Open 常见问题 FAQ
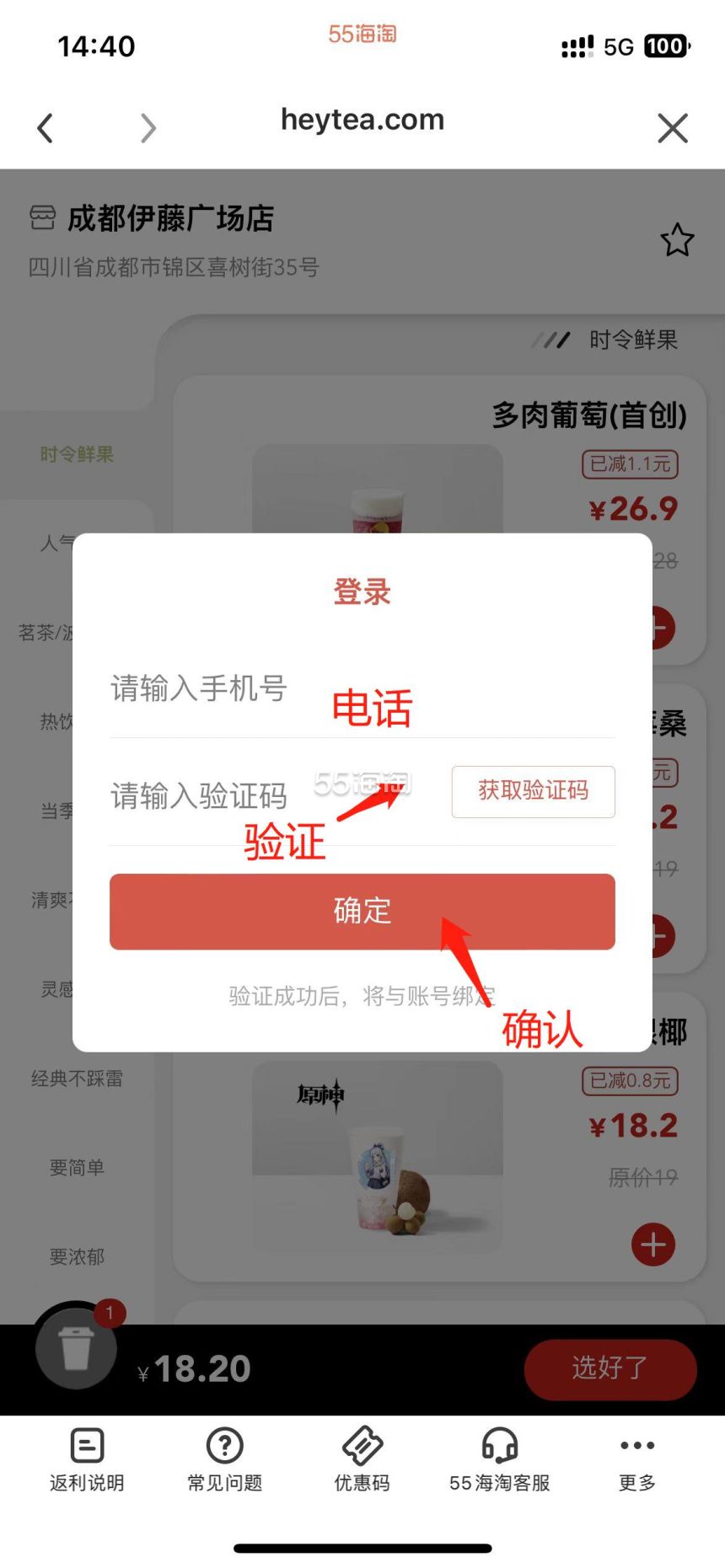The image size is (725, 1568). (x=224, y=1460)
